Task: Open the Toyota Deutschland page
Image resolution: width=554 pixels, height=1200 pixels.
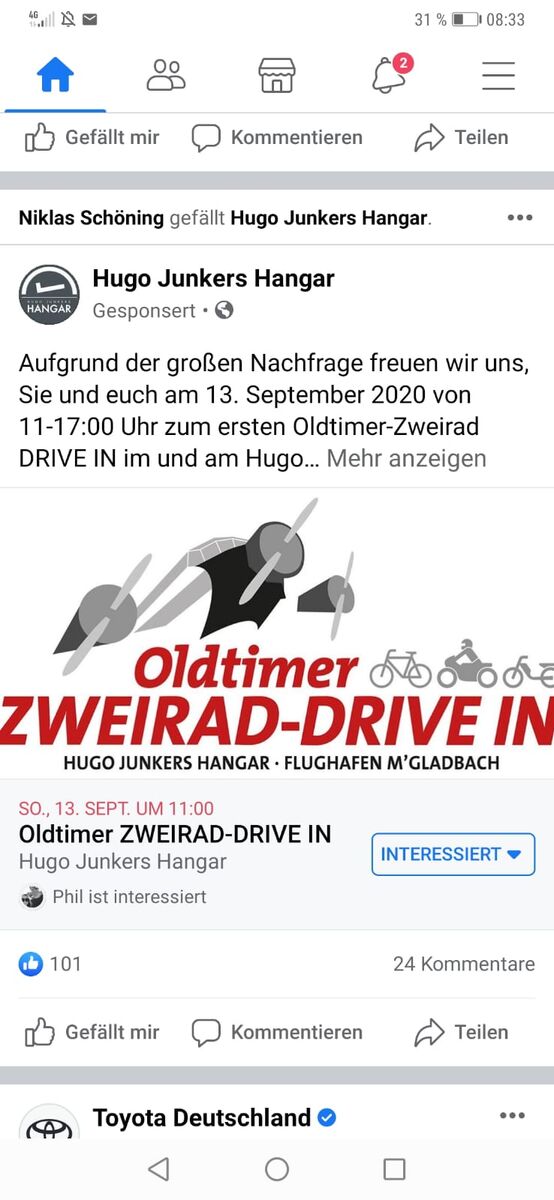Action: (x=201, y=1118)
